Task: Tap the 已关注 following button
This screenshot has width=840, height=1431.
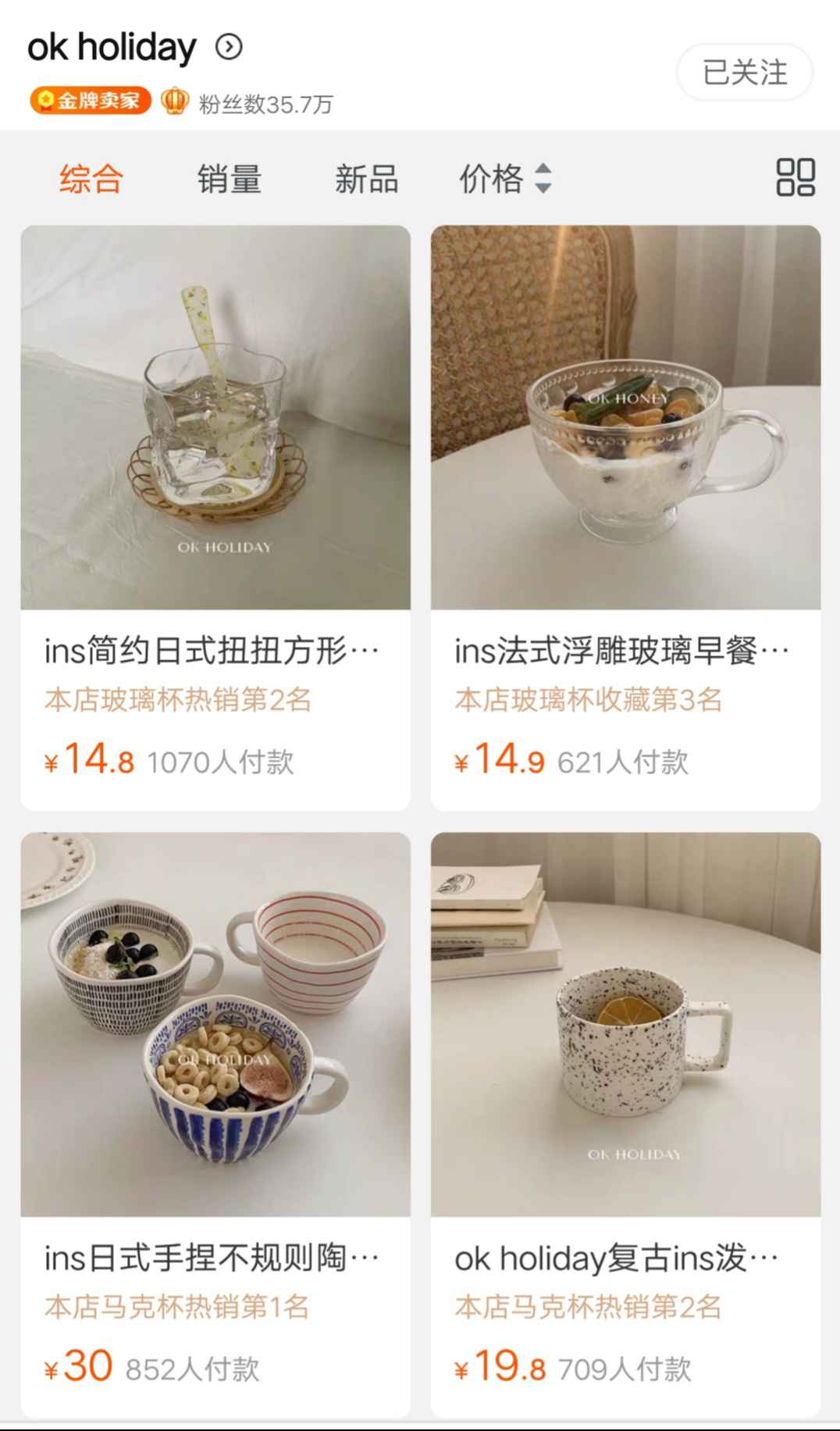Action: (x=744, y=73)
